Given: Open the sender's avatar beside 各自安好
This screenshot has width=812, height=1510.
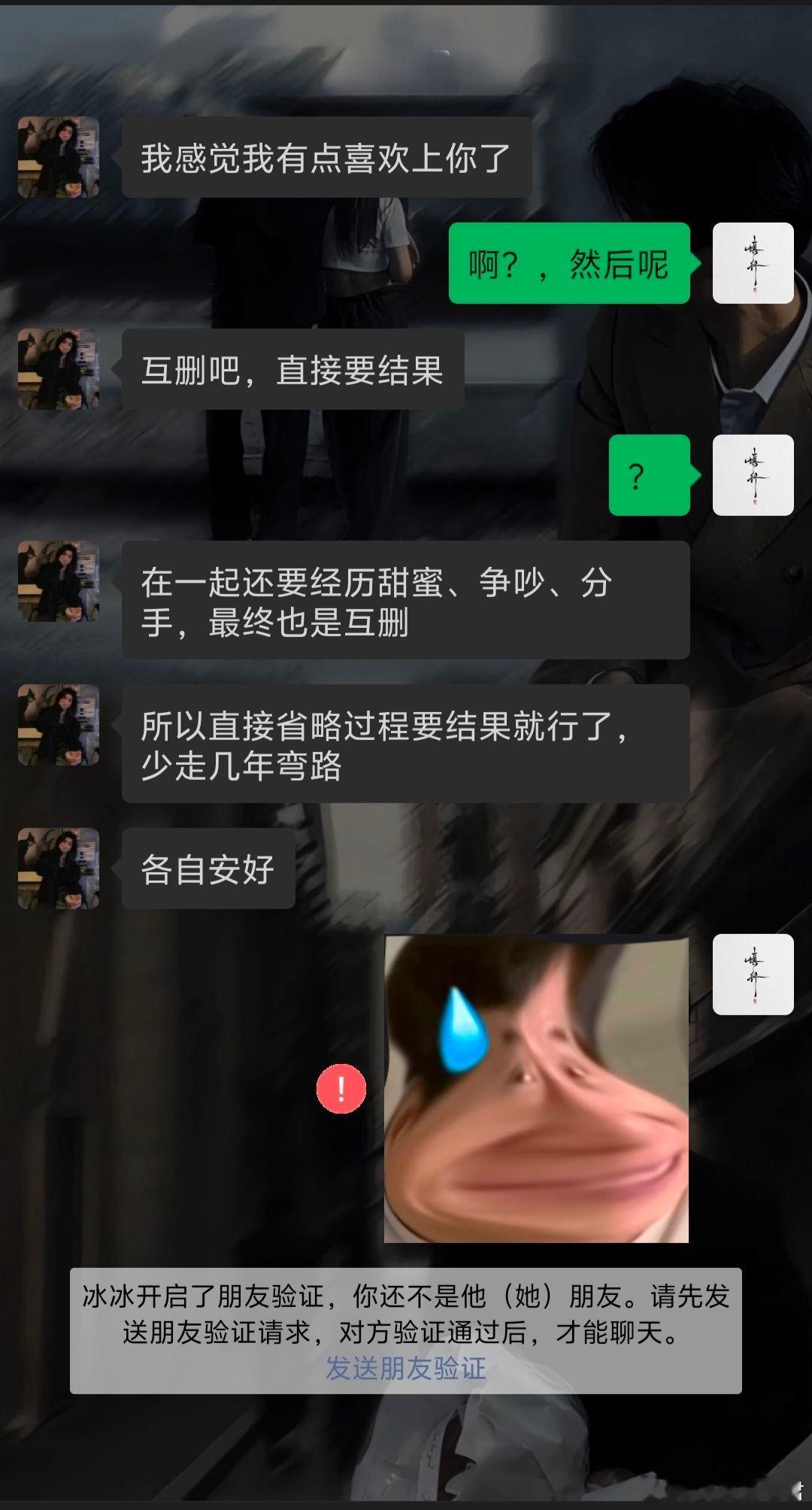Looking at the screenshot, I should [59, 869].
